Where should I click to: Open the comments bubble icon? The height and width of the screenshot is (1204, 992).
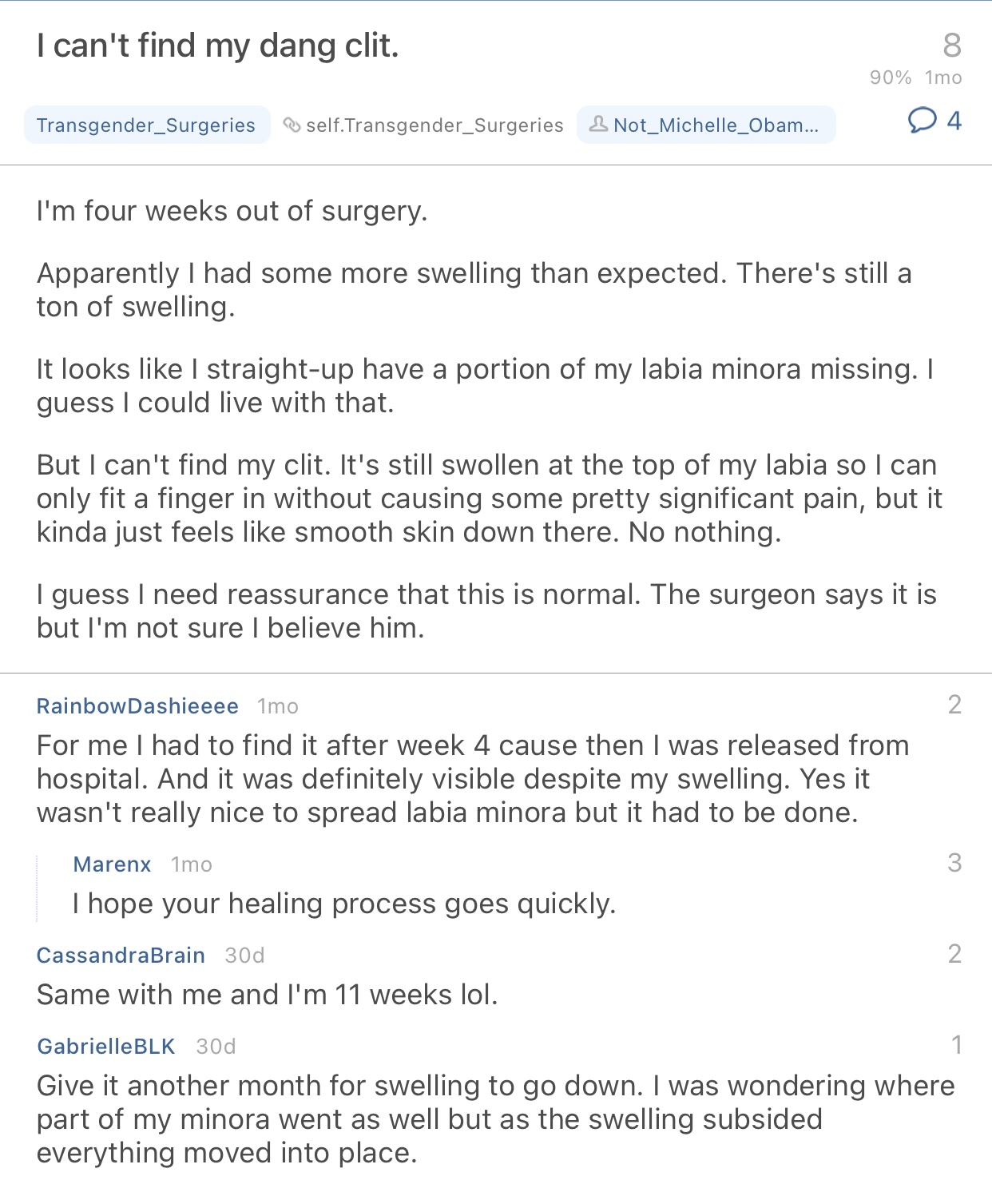click(x=922, y=121)
